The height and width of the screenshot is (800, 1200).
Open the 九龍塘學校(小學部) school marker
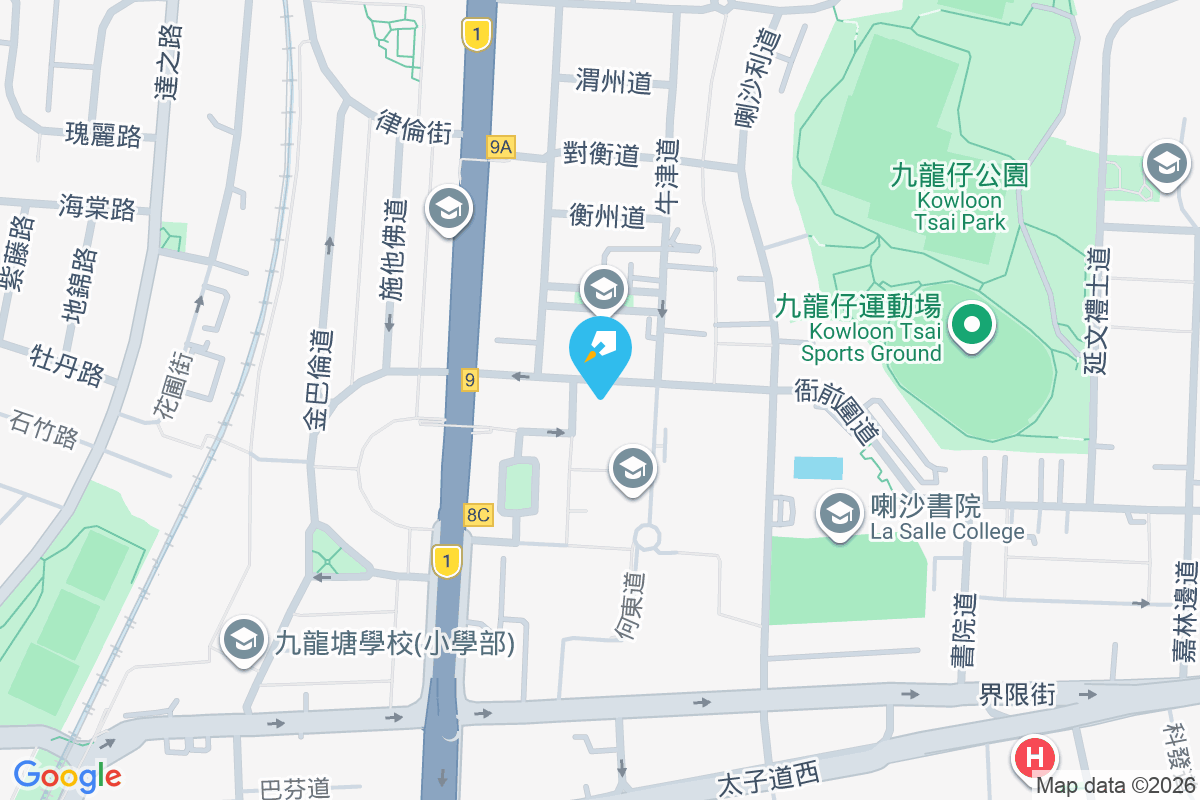(243, 641)
